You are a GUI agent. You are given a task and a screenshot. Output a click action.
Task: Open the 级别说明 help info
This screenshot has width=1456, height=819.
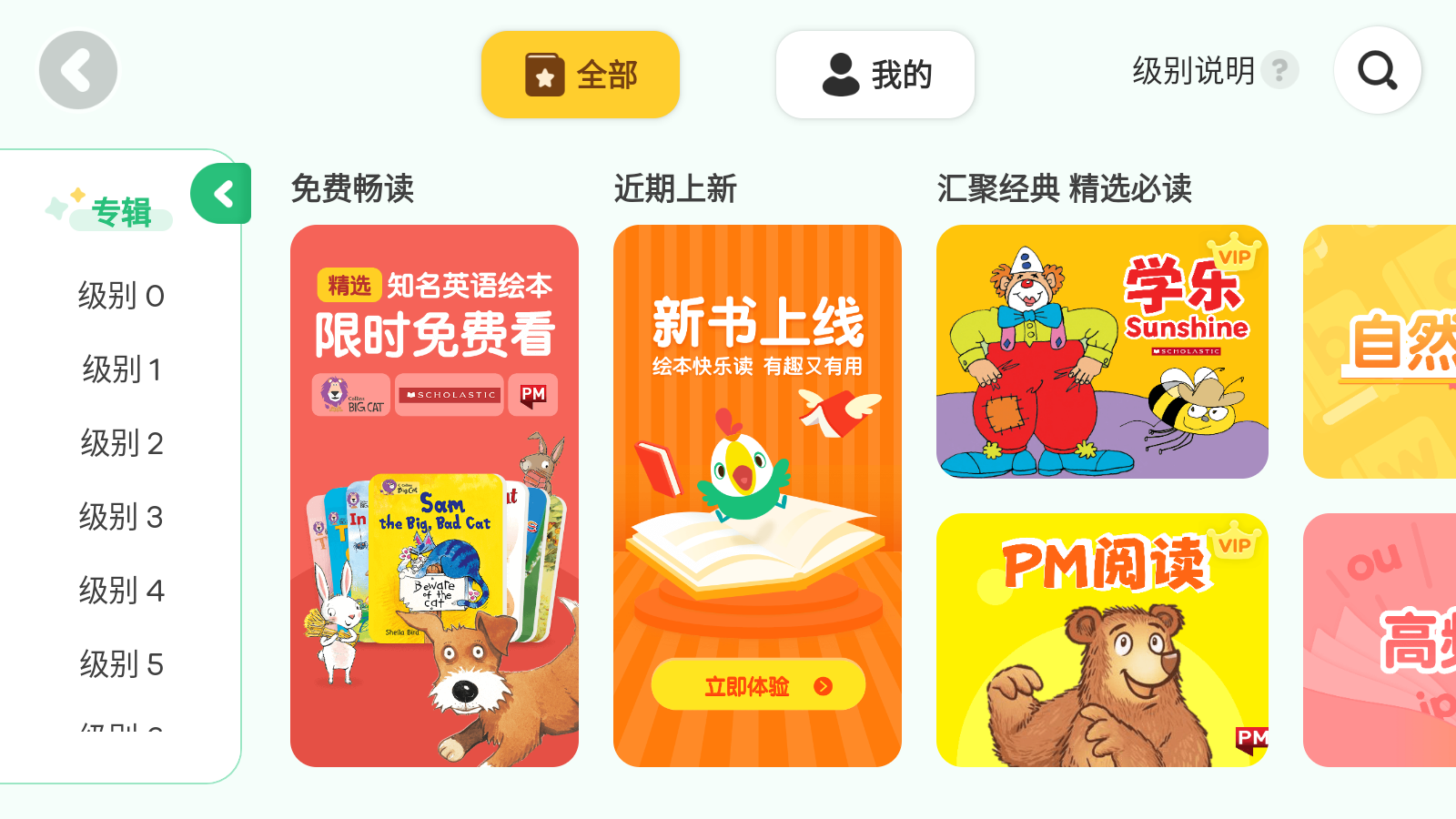(1214, 70)
